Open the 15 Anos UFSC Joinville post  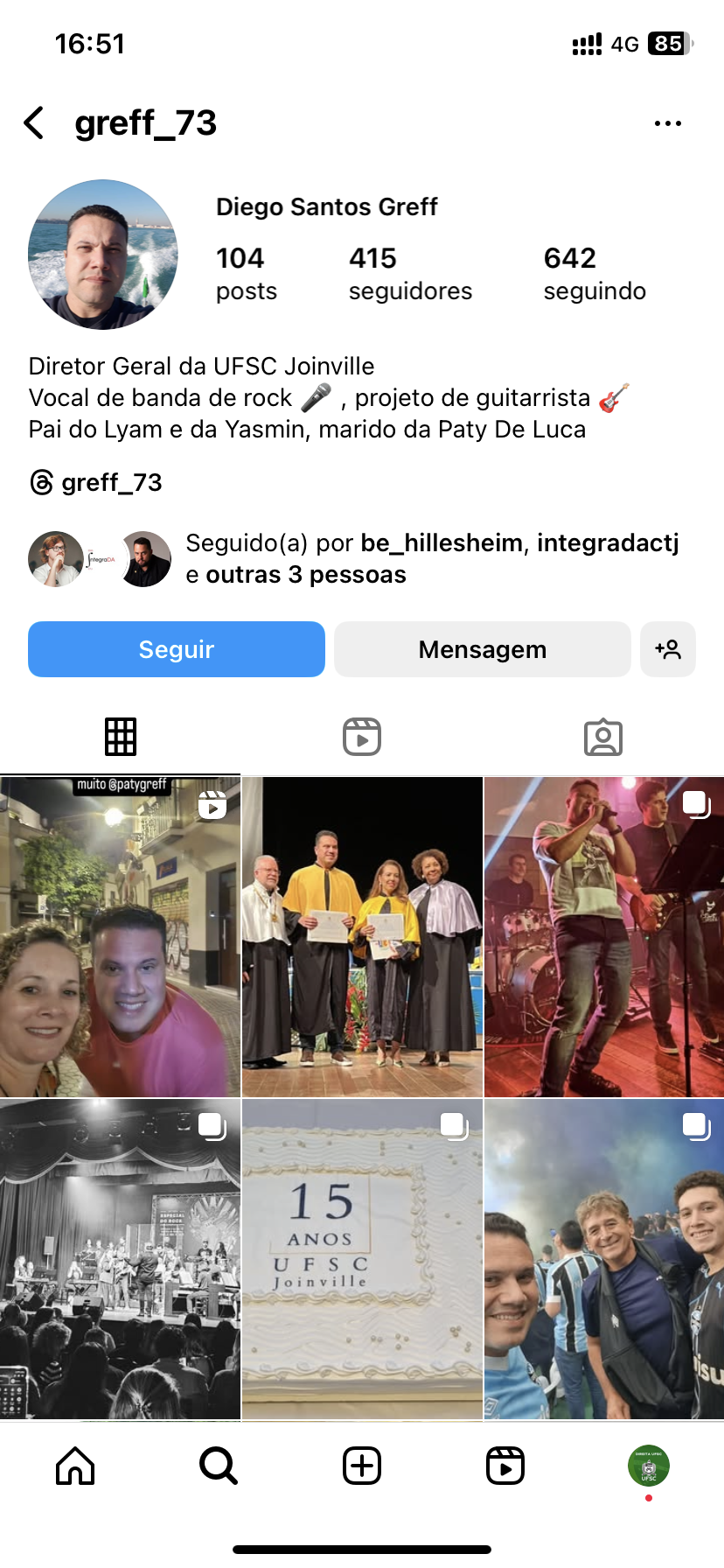[x=362, y=1258]
